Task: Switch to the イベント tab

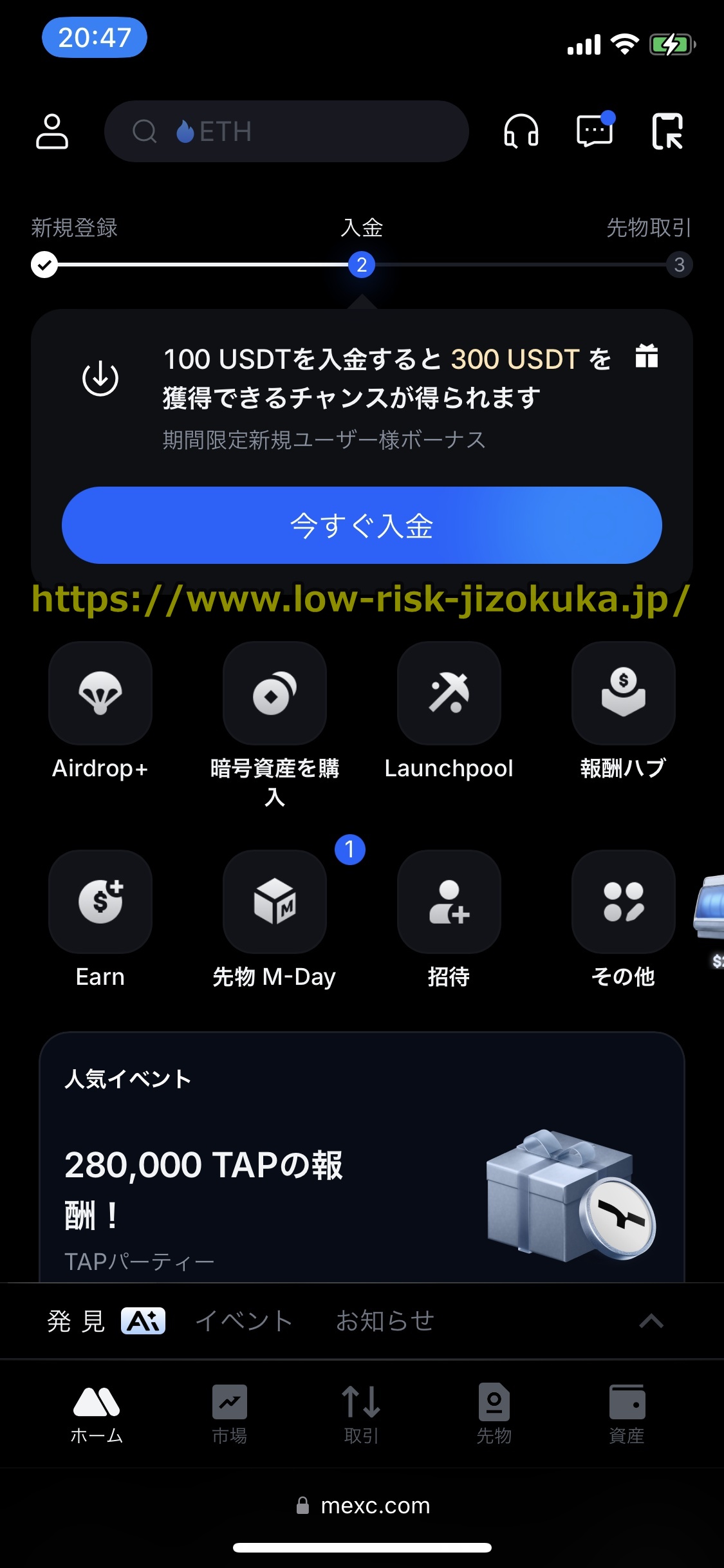Action: (x=244, y=1321)
